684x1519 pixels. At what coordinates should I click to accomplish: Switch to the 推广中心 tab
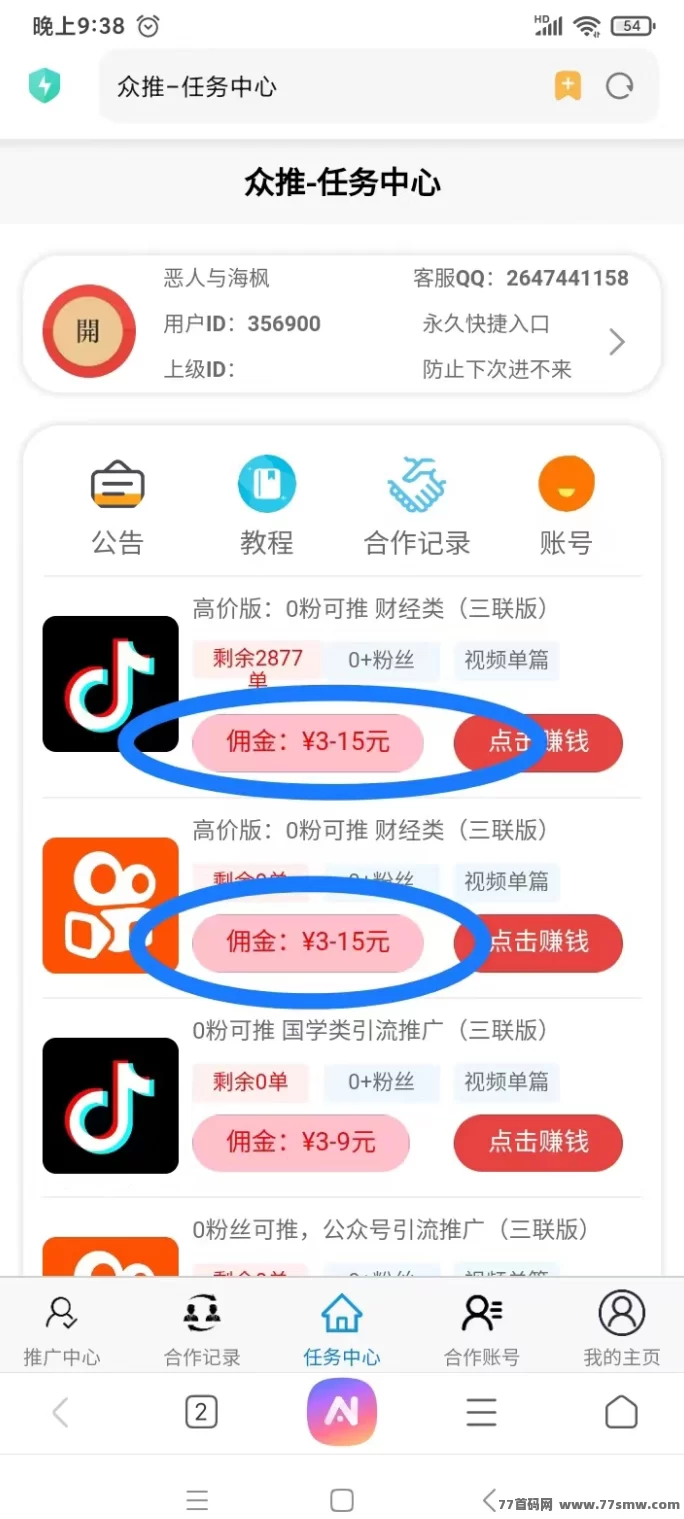pos(62,1330)
